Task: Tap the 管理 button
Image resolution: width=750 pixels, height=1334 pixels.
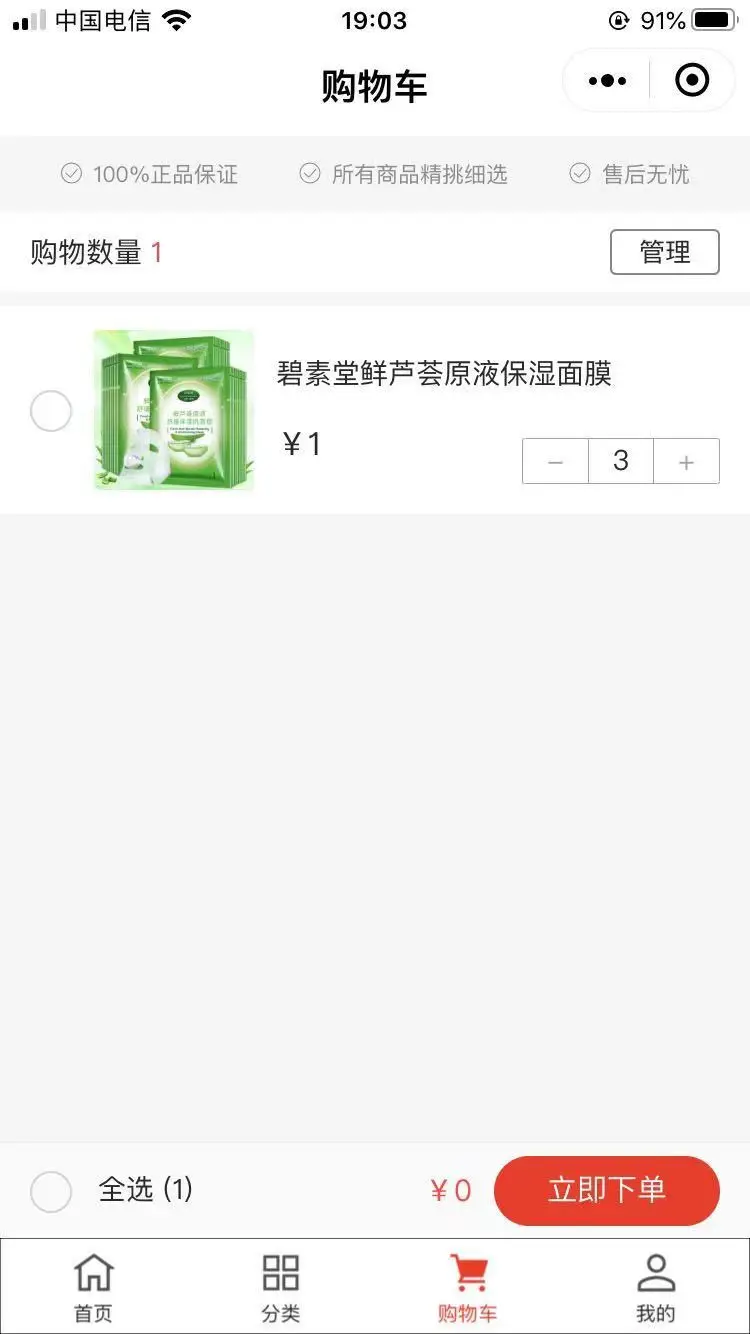Action: pos(664,252)
